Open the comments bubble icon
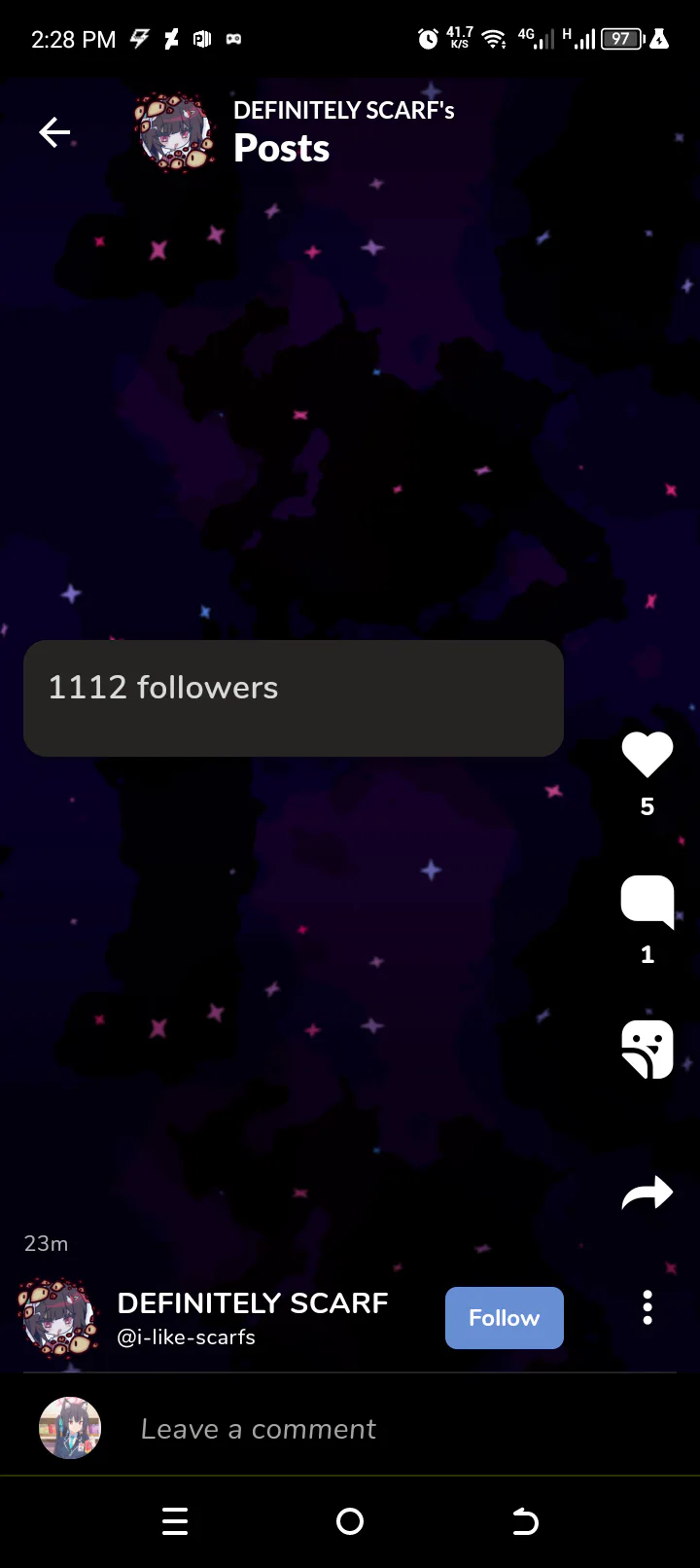 [647, 902]
